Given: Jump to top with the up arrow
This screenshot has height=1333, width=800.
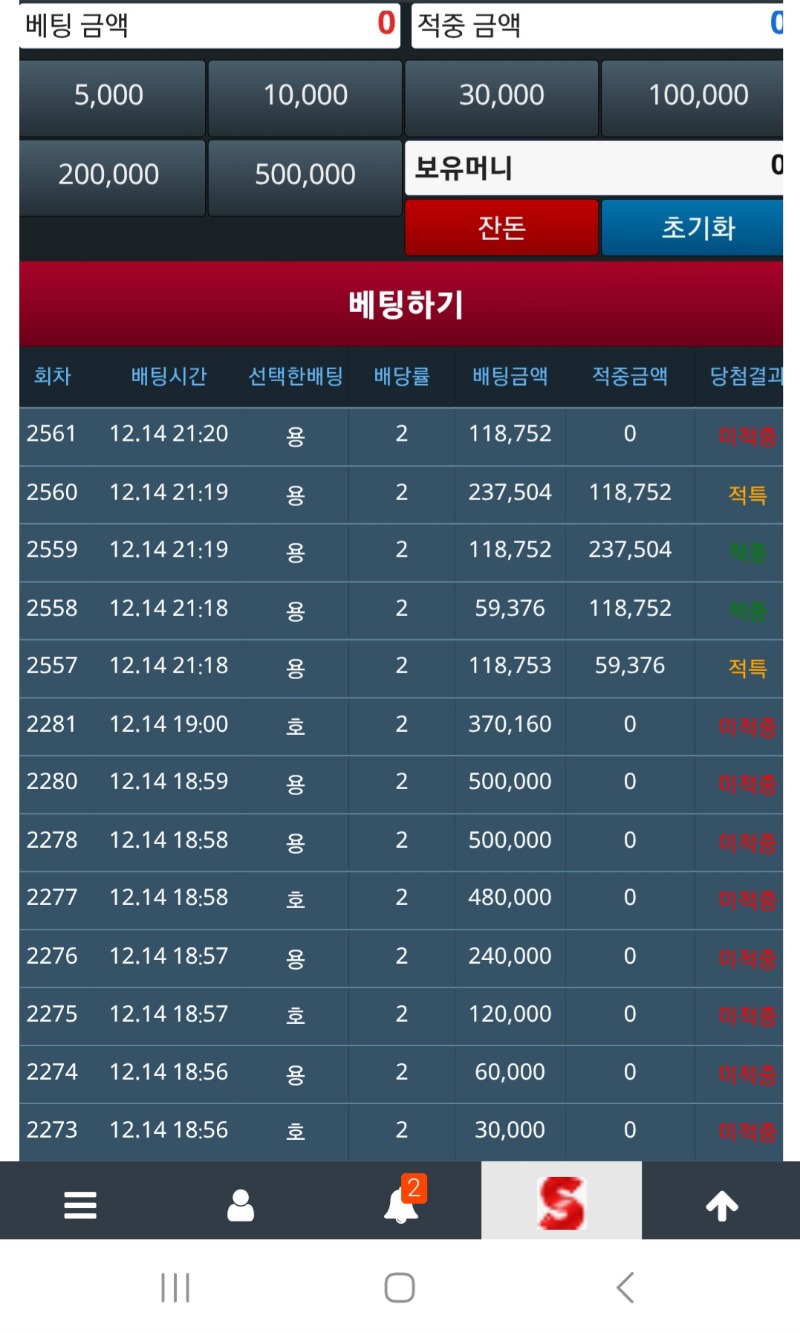Looking at the screenshot, I should coord(721,1205).
